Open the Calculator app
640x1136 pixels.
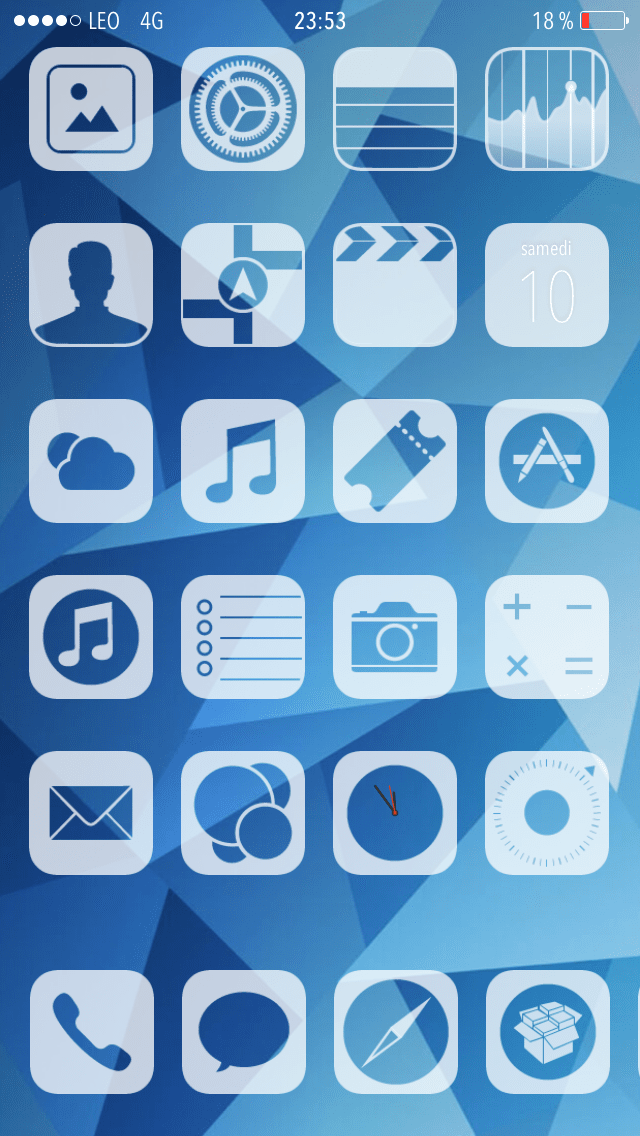pos(547,637)
